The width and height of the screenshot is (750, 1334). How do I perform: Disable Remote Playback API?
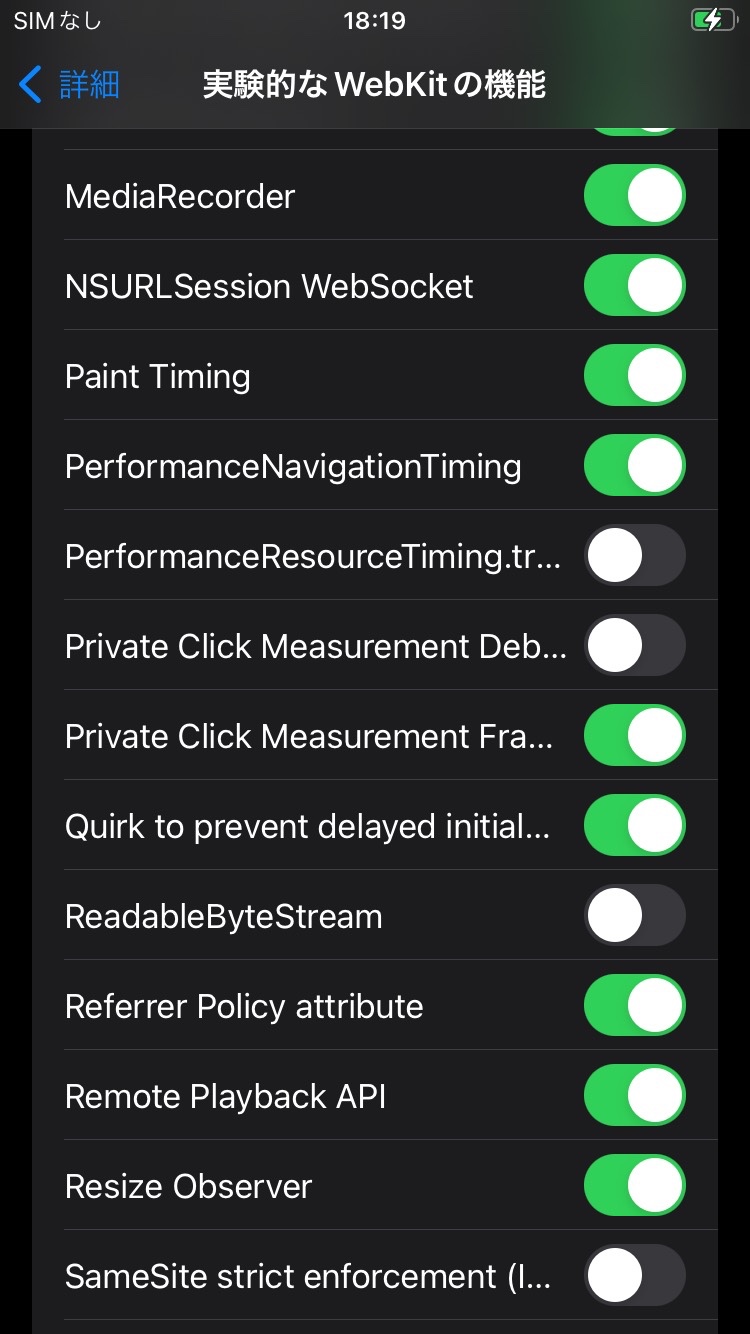coord(634,1095)
